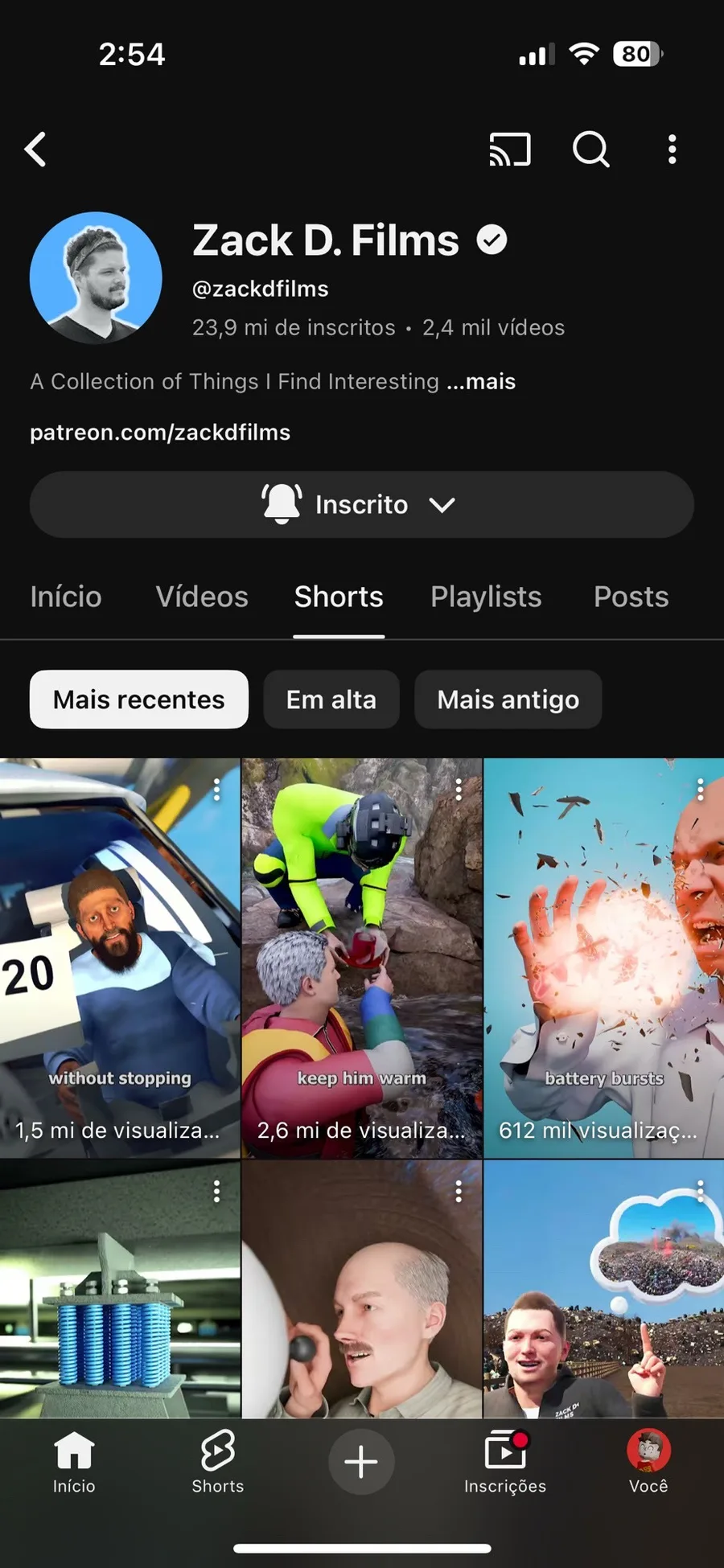Open the "without stopping" short
724x1568 pixels.
point(120,957)
